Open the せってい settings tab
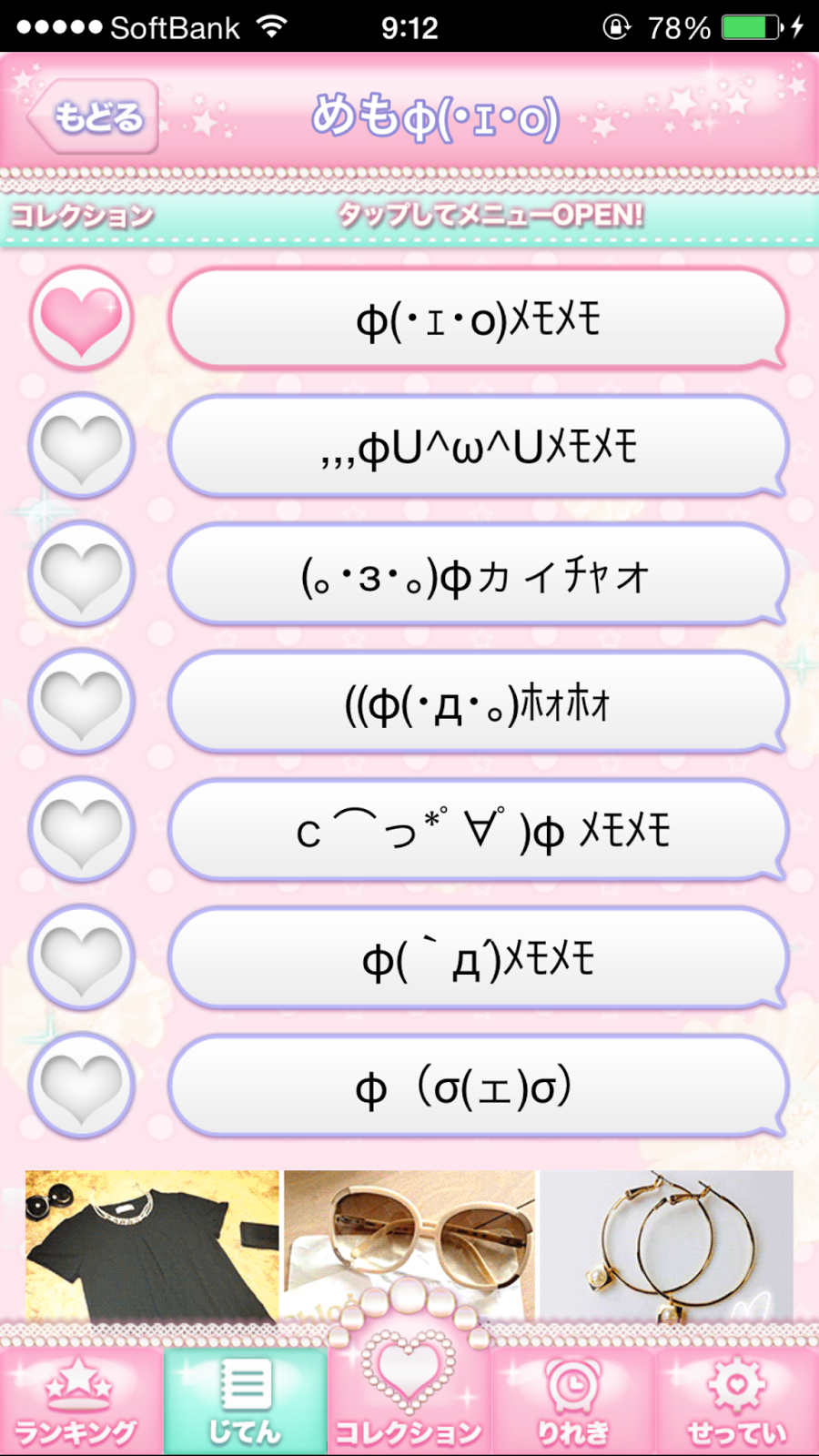 click(737, 1403)
